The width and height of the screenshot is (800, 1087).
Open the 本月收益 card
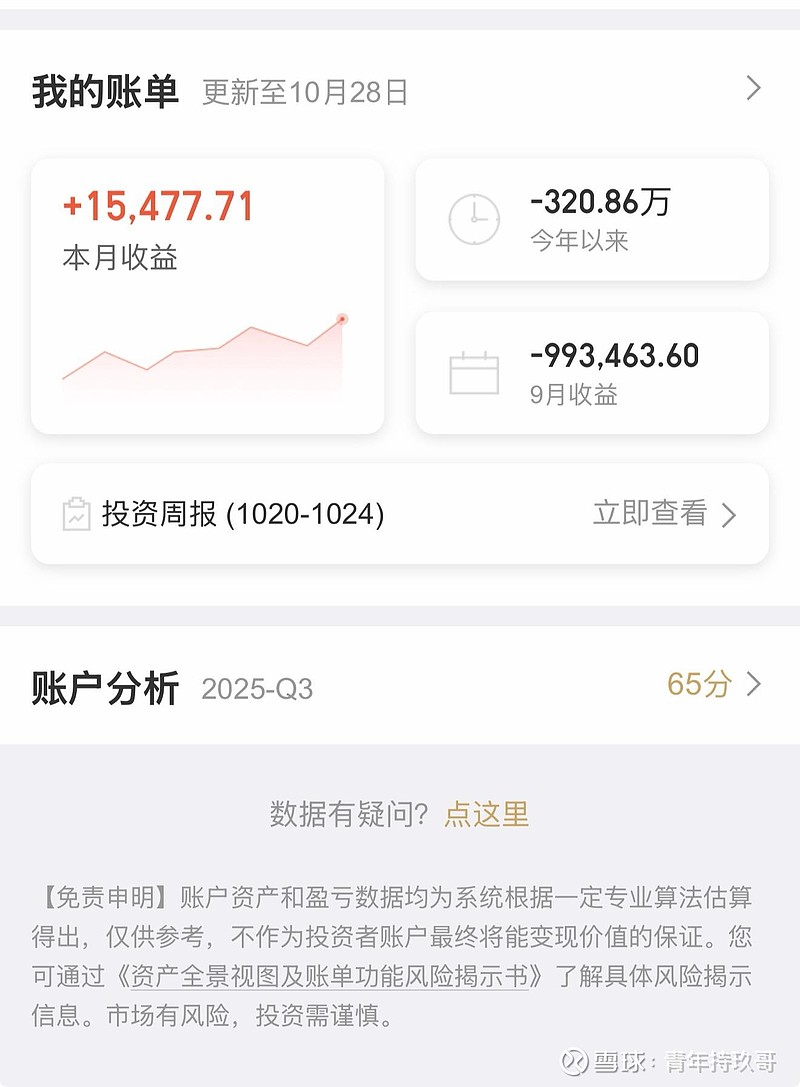[207, 296]
